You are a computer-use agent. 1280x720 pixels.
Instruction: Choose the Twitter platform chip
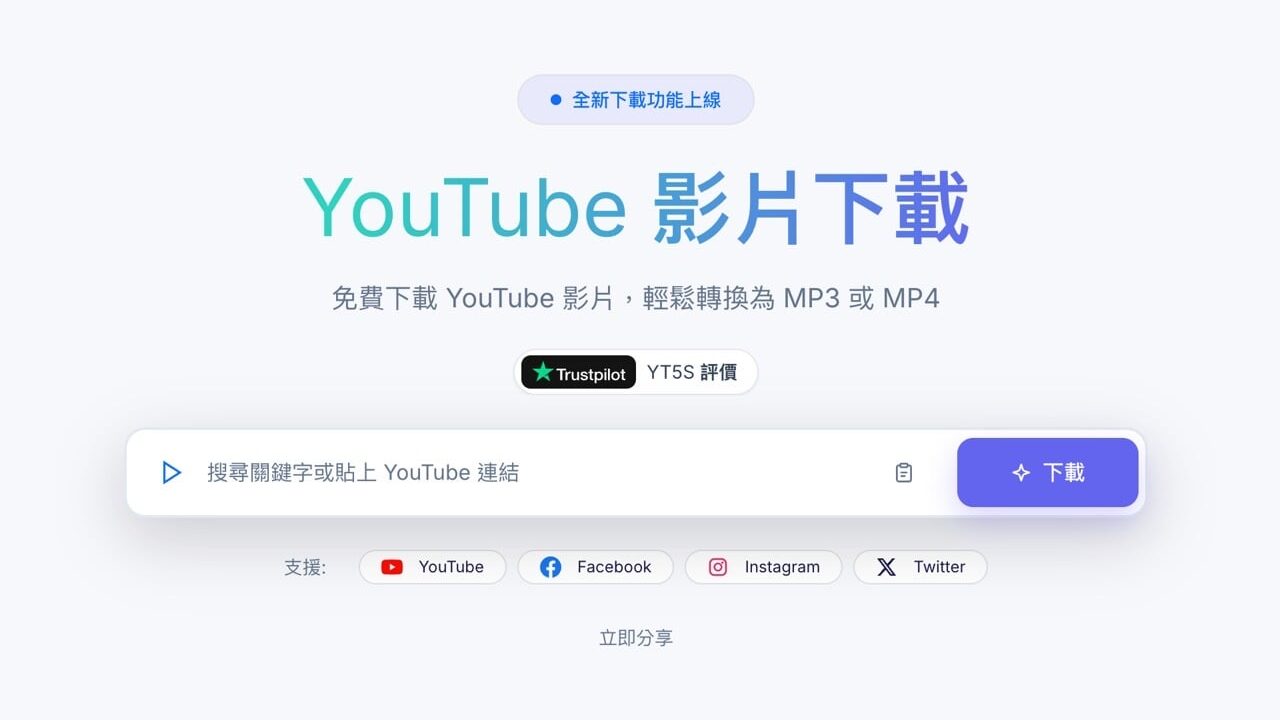(x=920, y=567)
